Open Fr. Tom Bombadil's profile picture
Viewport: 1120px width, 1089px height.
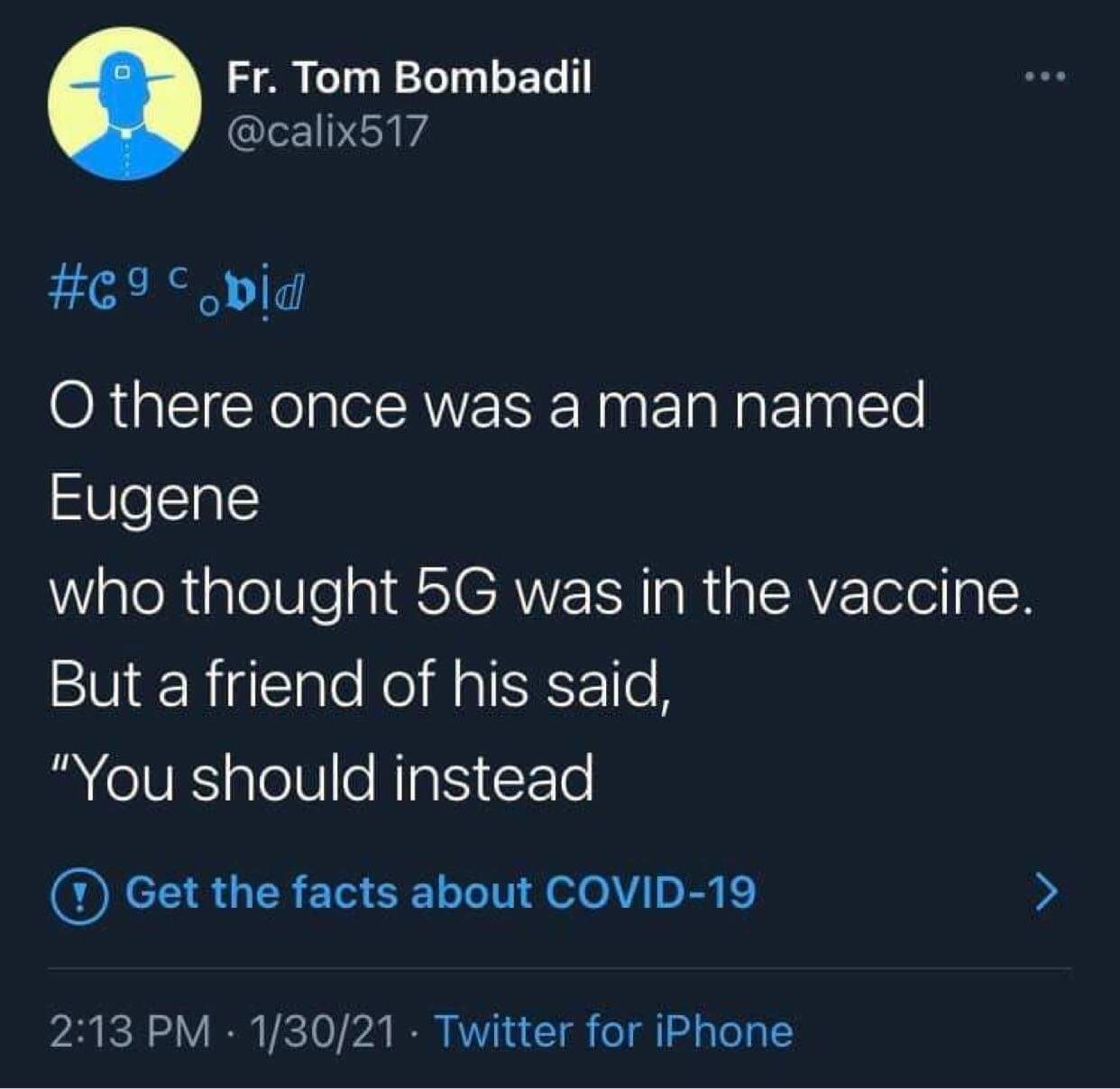(124, 104)
